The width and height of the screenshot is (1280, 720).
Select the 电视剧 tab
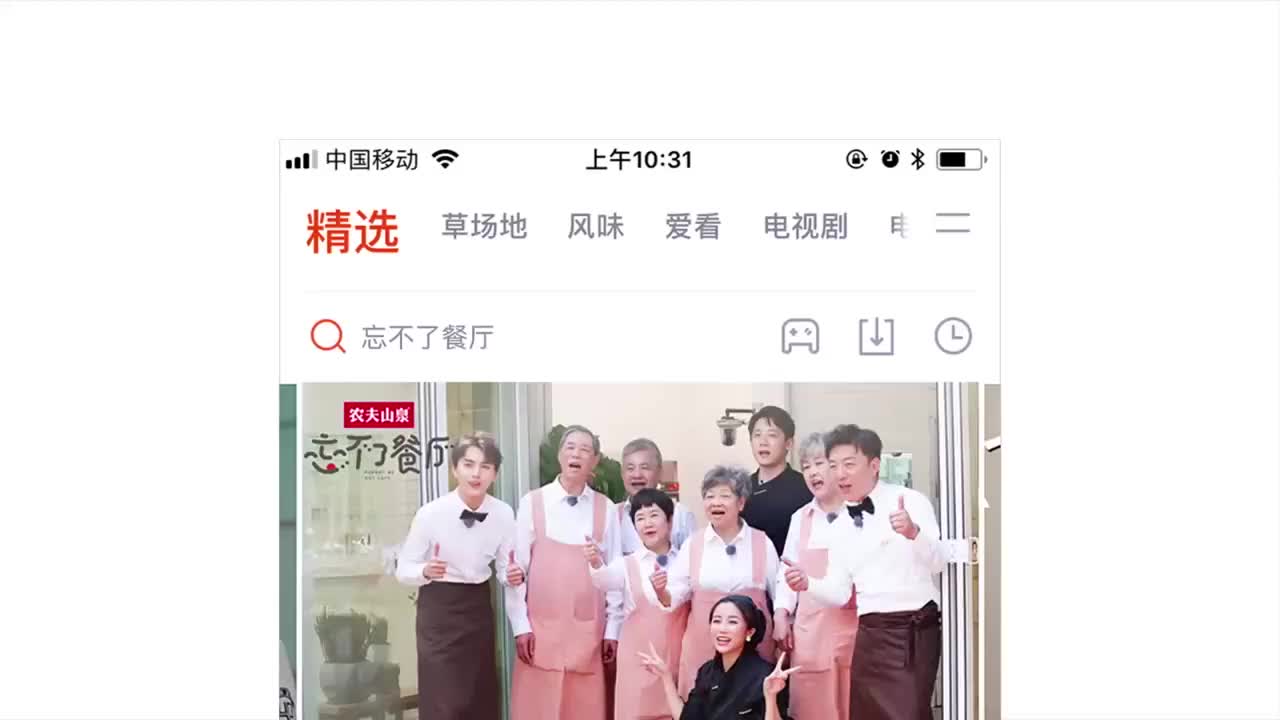point(805,227)
